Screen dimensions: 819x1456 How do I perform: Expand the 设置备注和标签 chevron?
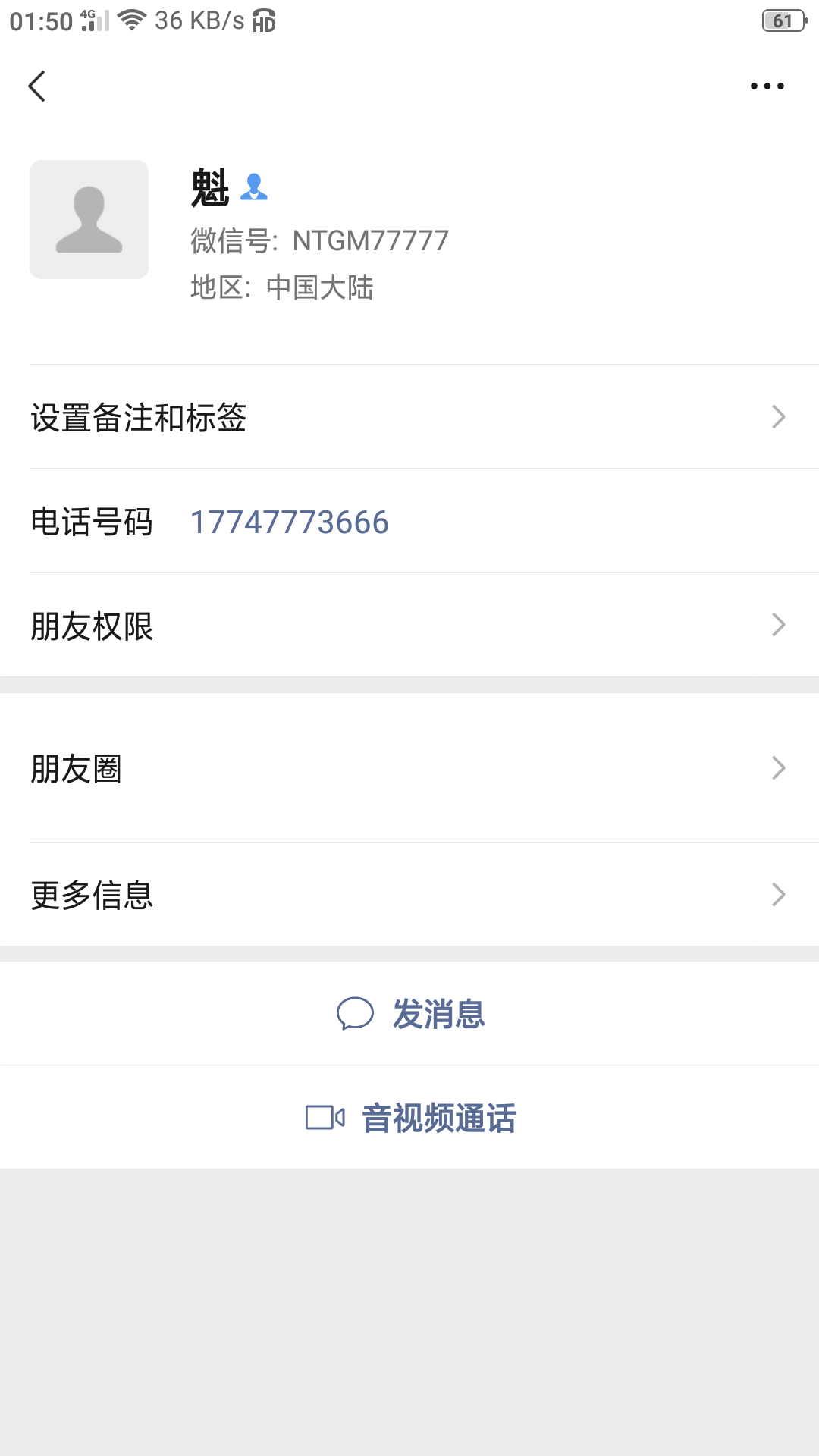[x=779, y=418]
